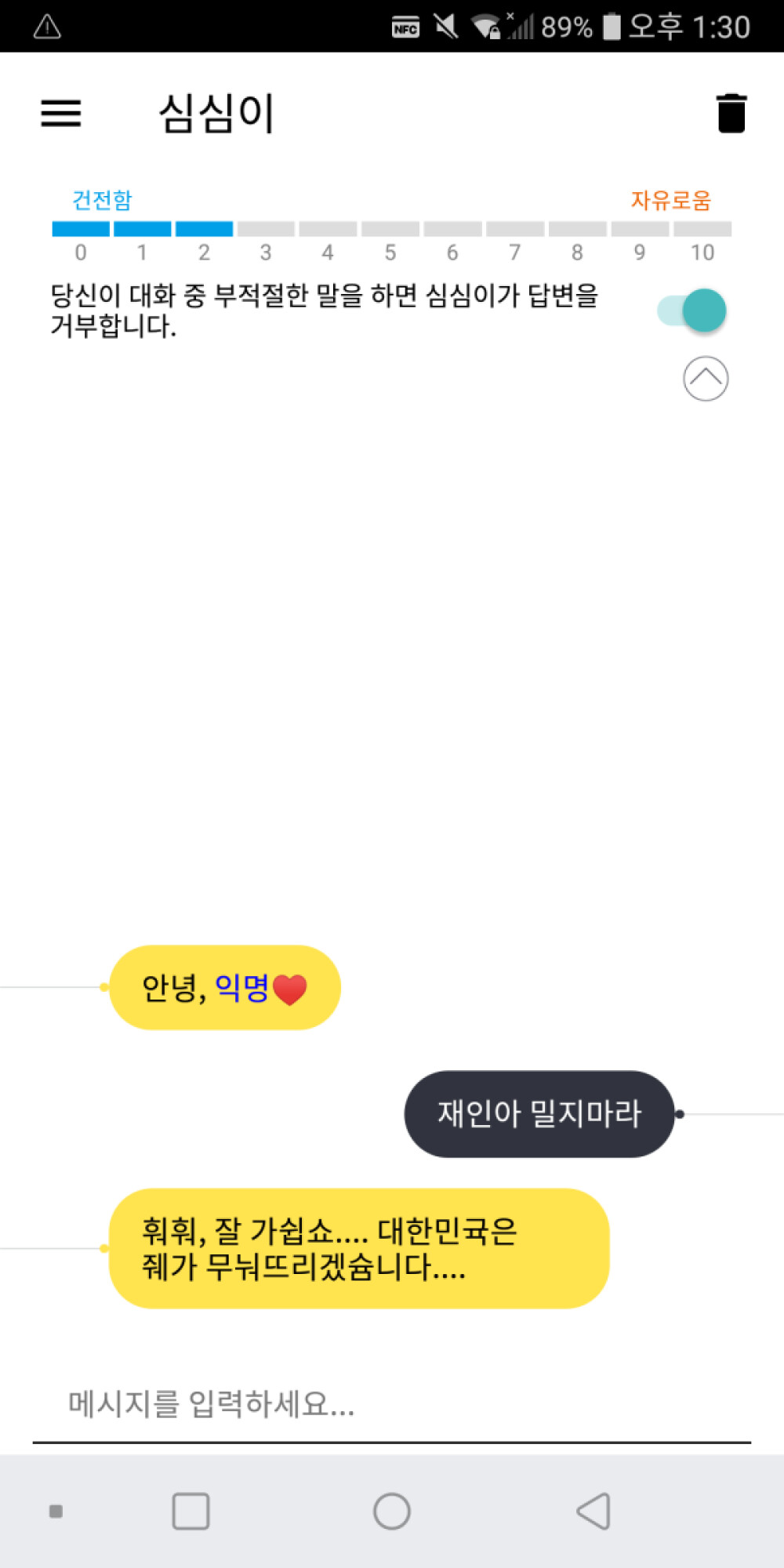Screen dimensions: 784x1568
Task: Set the filter level to 5
Action: [390, 230]
